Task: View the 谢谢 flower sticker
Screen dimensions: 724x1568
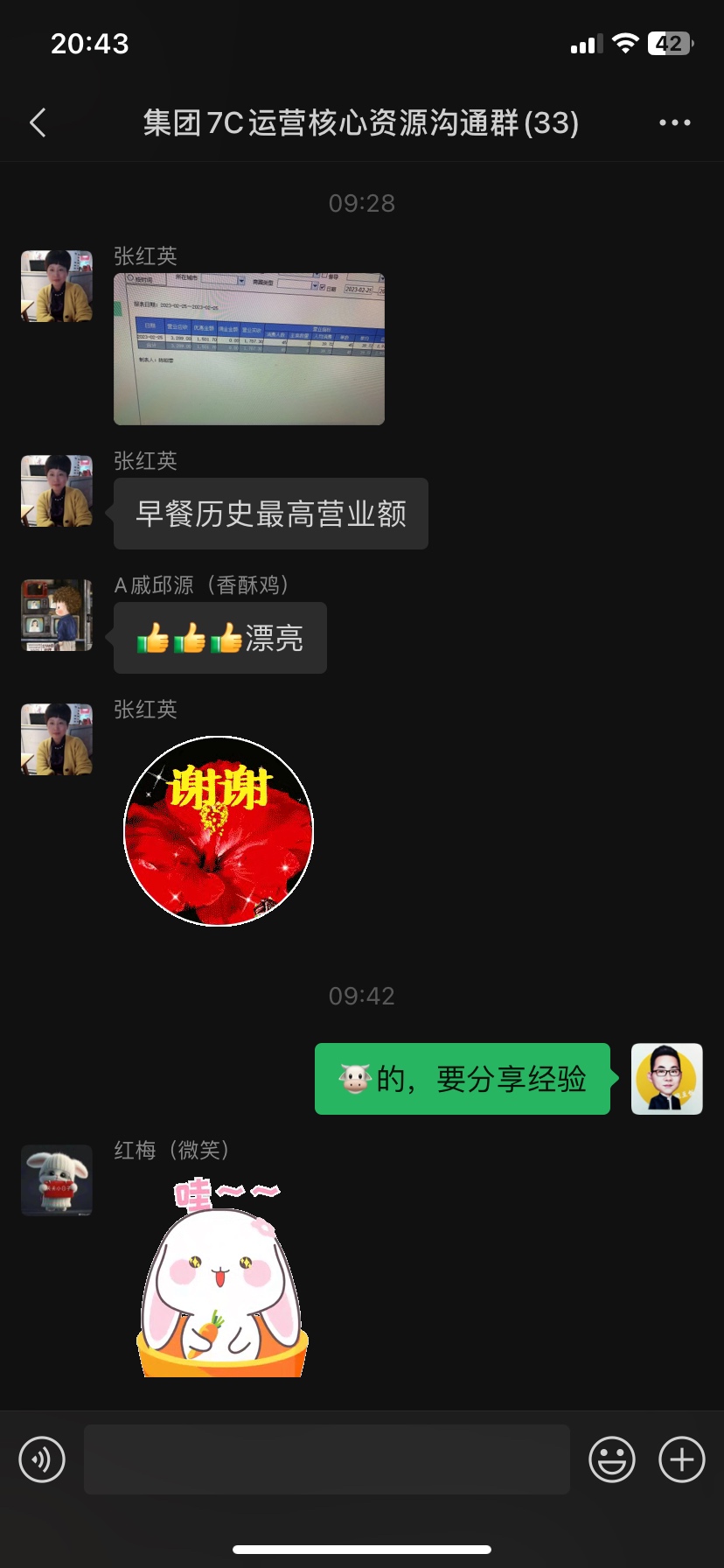Action: pyautogui.click(x=219, y=831)
